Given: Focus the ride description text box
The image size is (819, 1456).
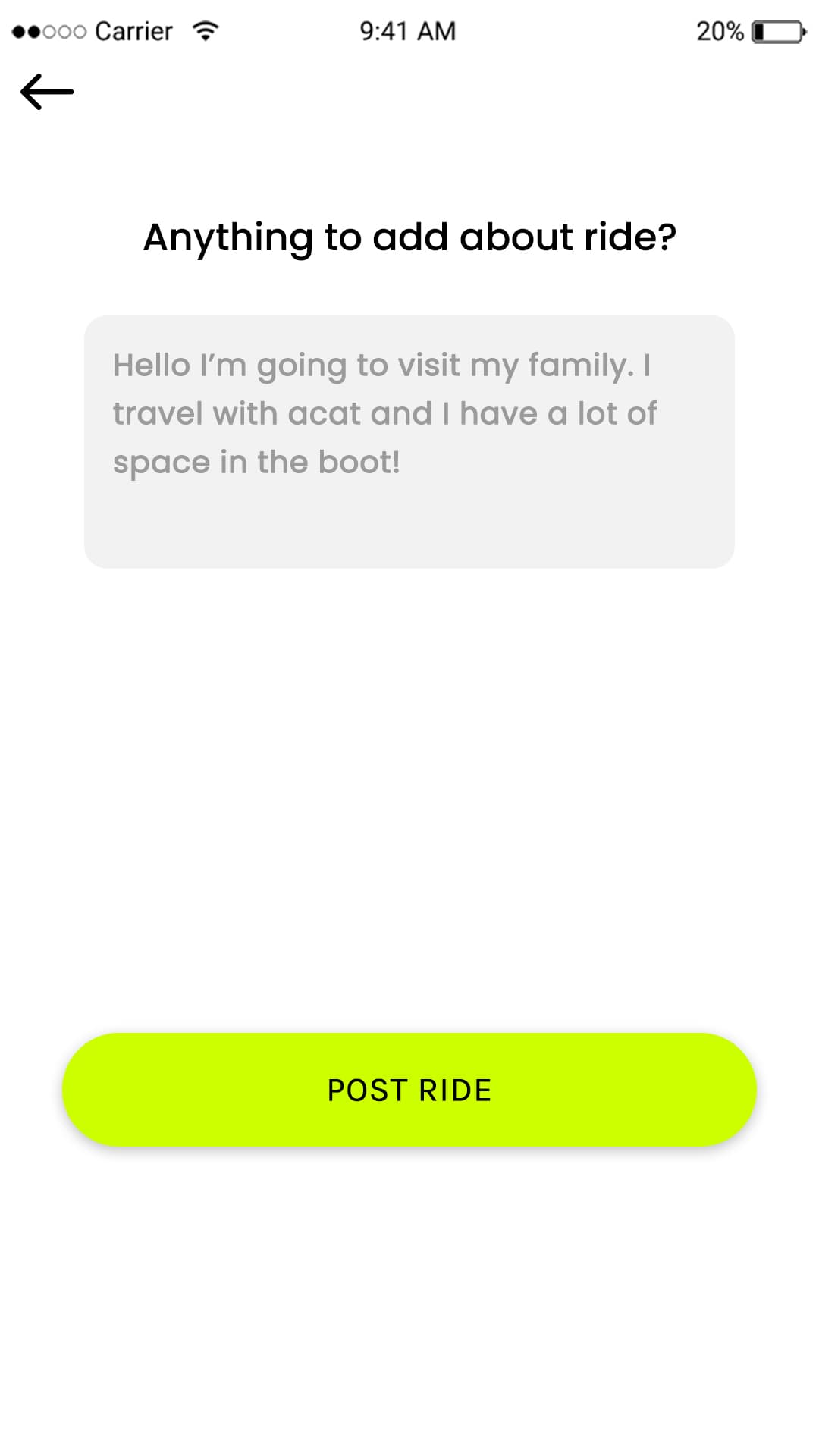Looking at the screenshot, I should [409, 441].
